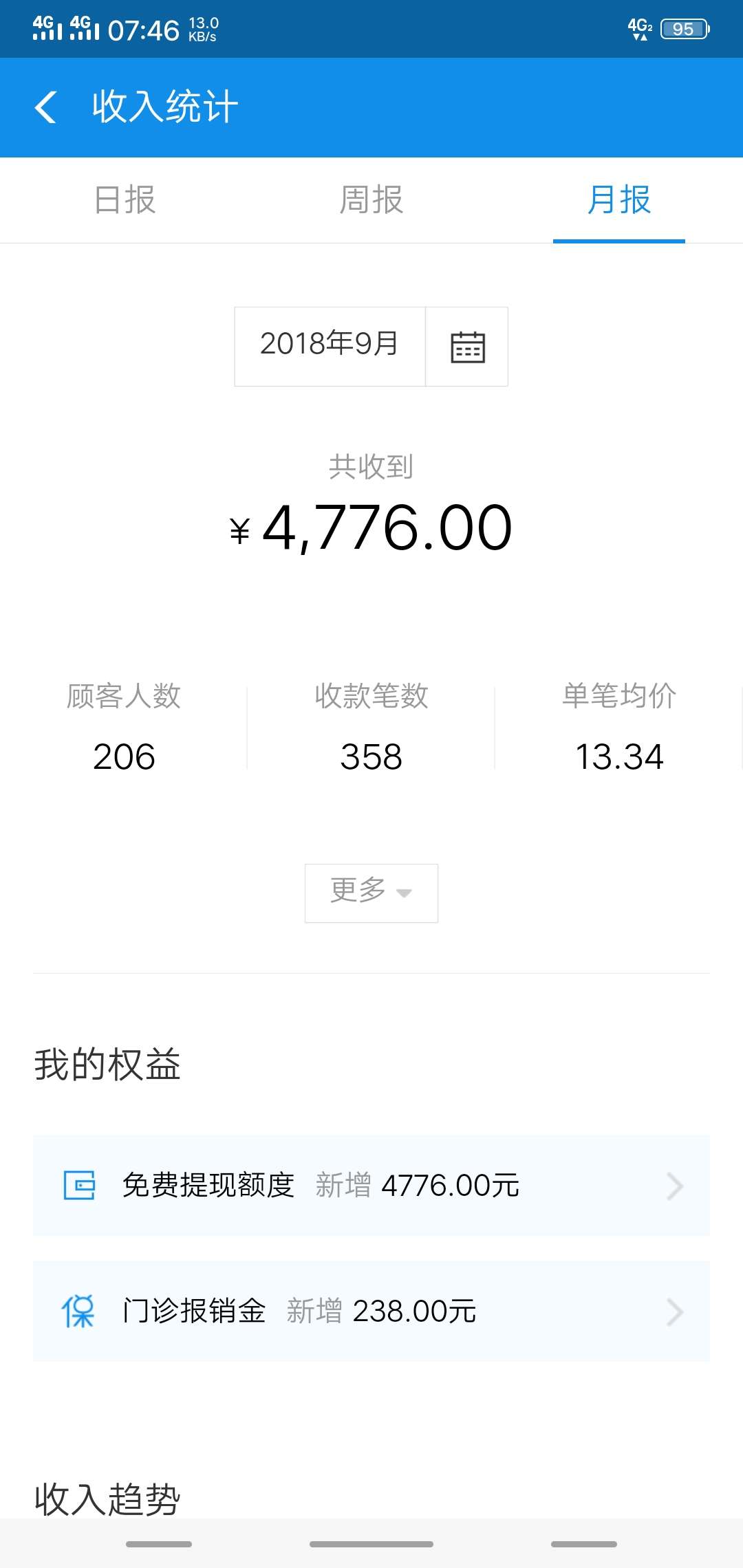This screenshot has width=743, height=1568.
Task: Open the 门诊报销金 新增 238.00元 entry
Action: (x=371, y=1310)
